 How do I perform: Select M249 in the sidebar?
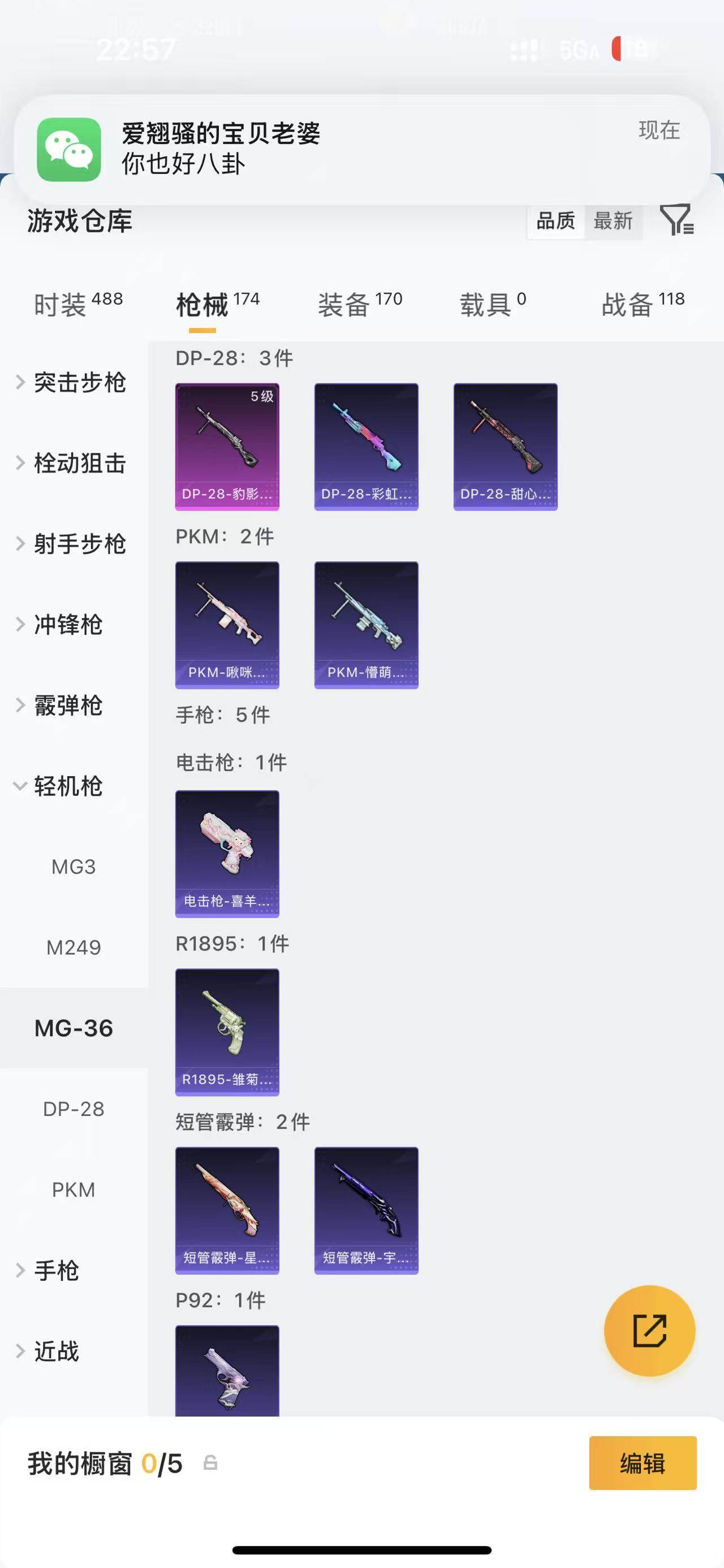(74, 948)
